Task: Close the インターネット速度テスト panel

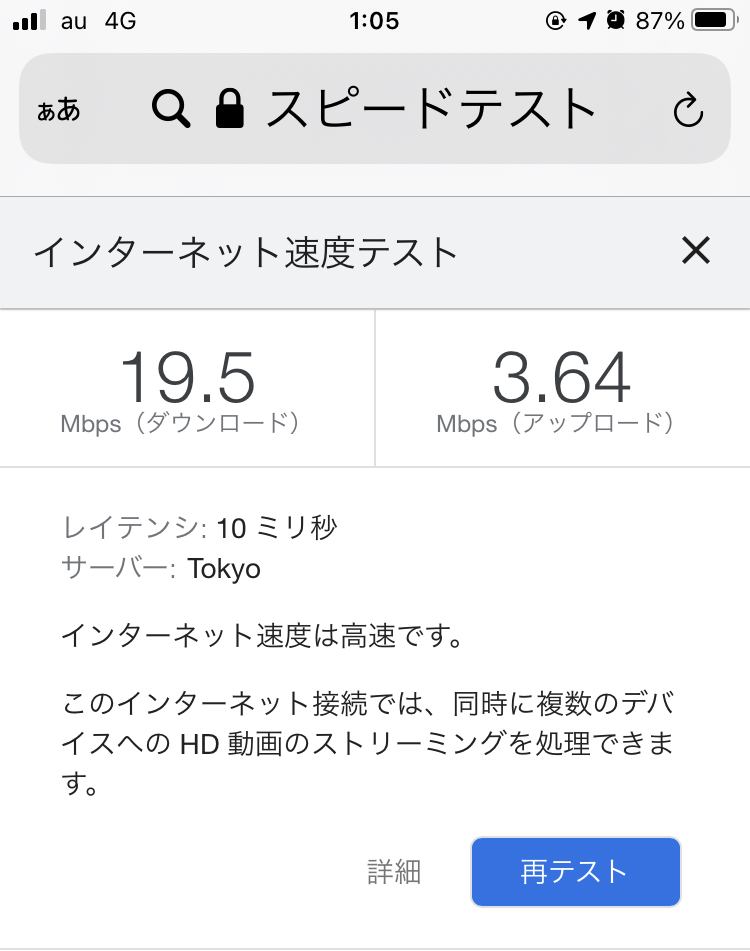Action: pyautogui.click(x=695, y=252)
